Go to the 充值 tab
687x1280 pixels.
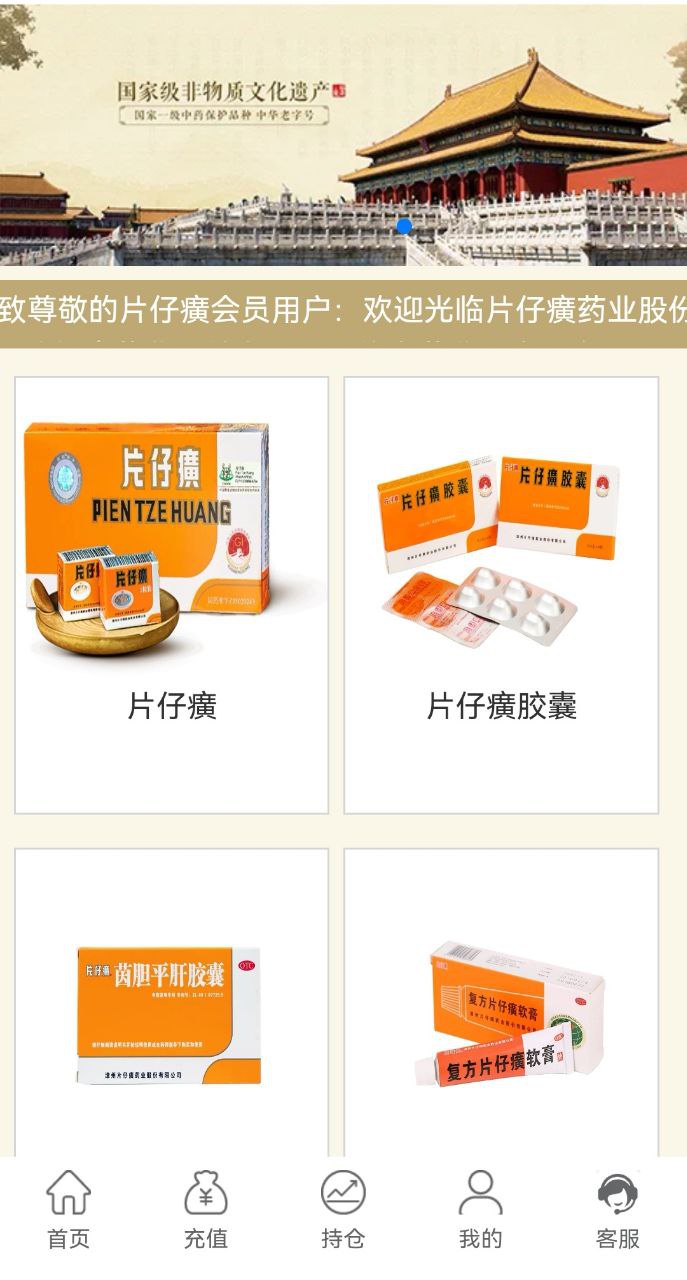tap(205, 1210)
